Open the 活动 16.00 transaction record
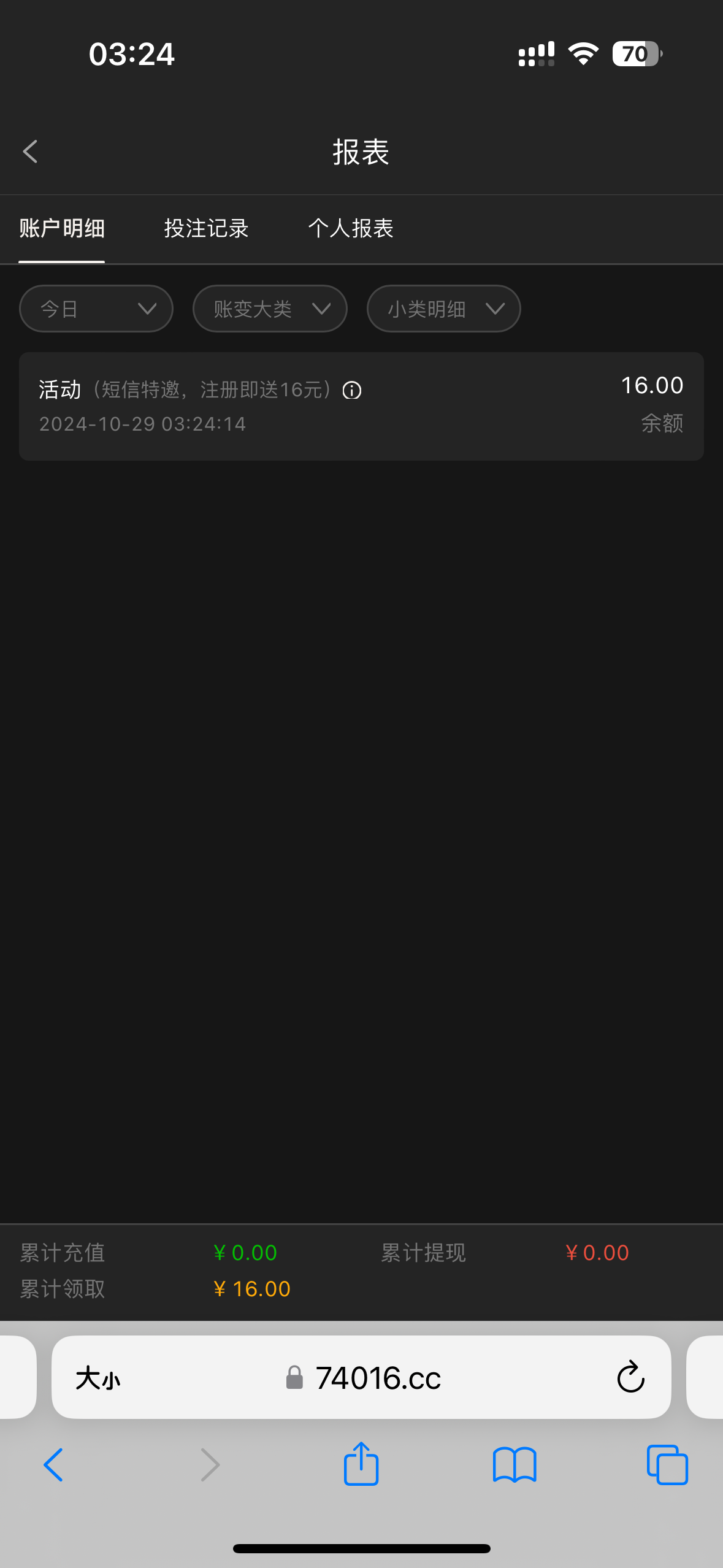 tap(361, 406)
